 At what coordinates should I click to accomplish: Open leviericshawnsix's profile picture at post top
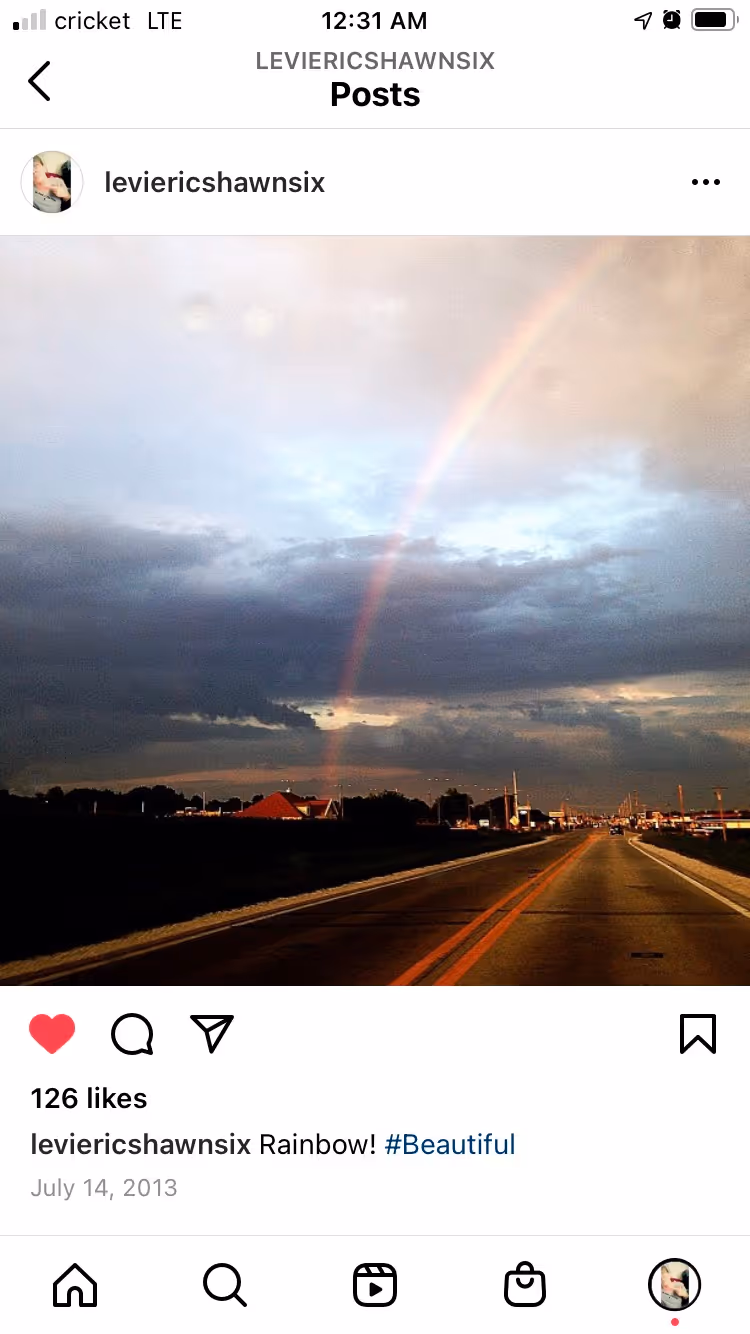pyautogui.click(x=52, y=182)
